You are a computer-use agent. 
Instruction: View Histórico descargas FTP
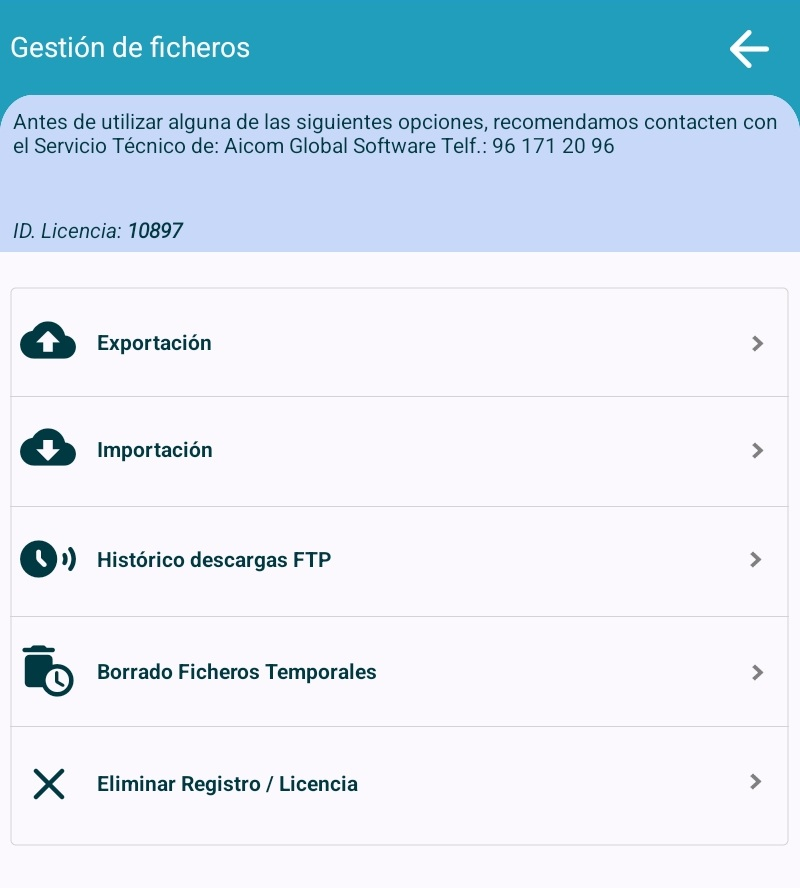(399, 560)
